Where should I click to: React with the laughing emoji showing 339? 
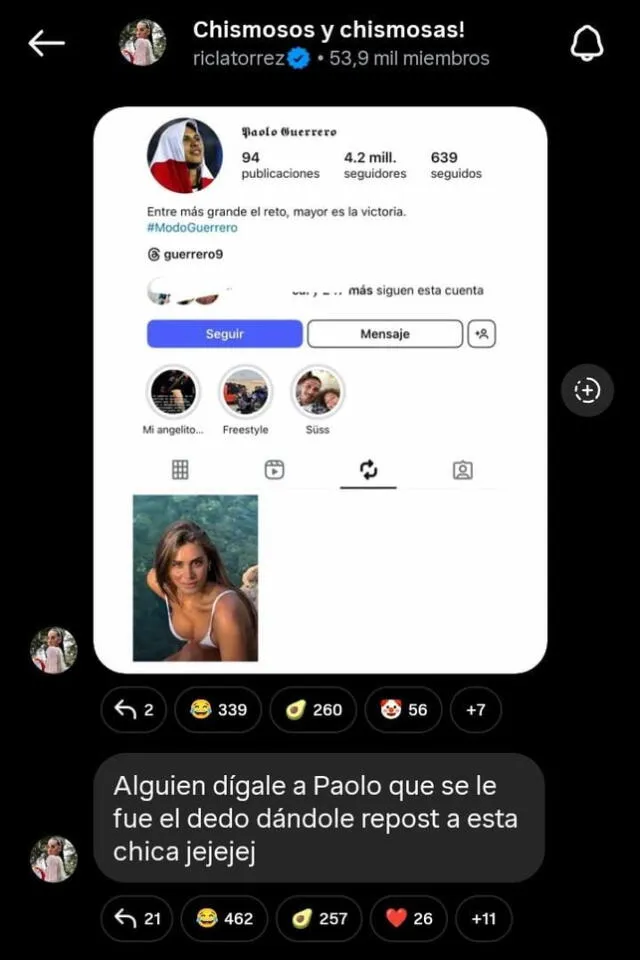click(218, 710)
